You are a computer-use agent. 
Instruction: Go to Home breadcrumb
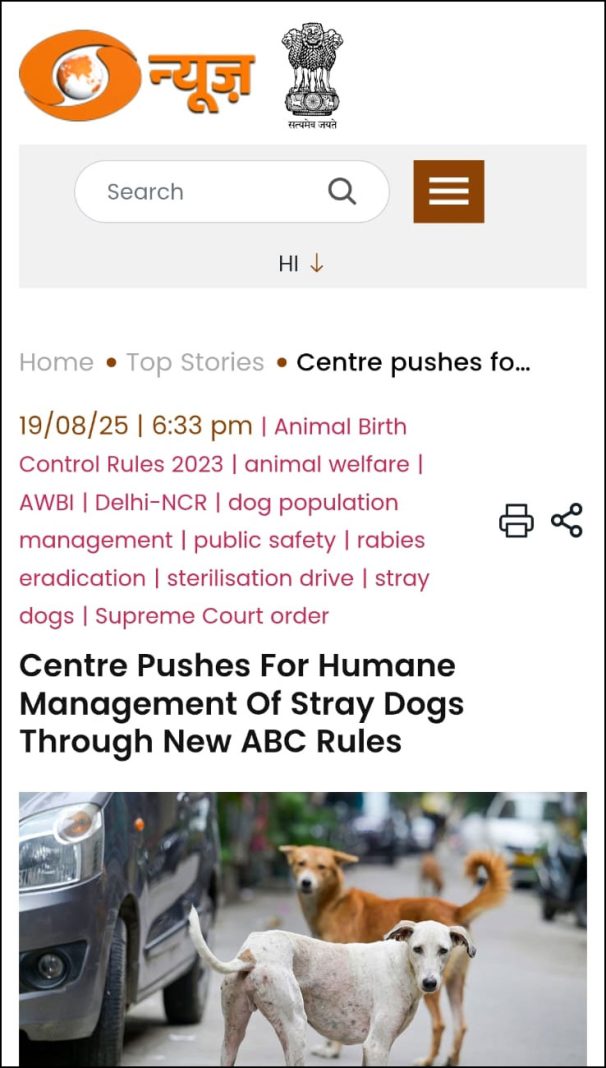(56, 362)
